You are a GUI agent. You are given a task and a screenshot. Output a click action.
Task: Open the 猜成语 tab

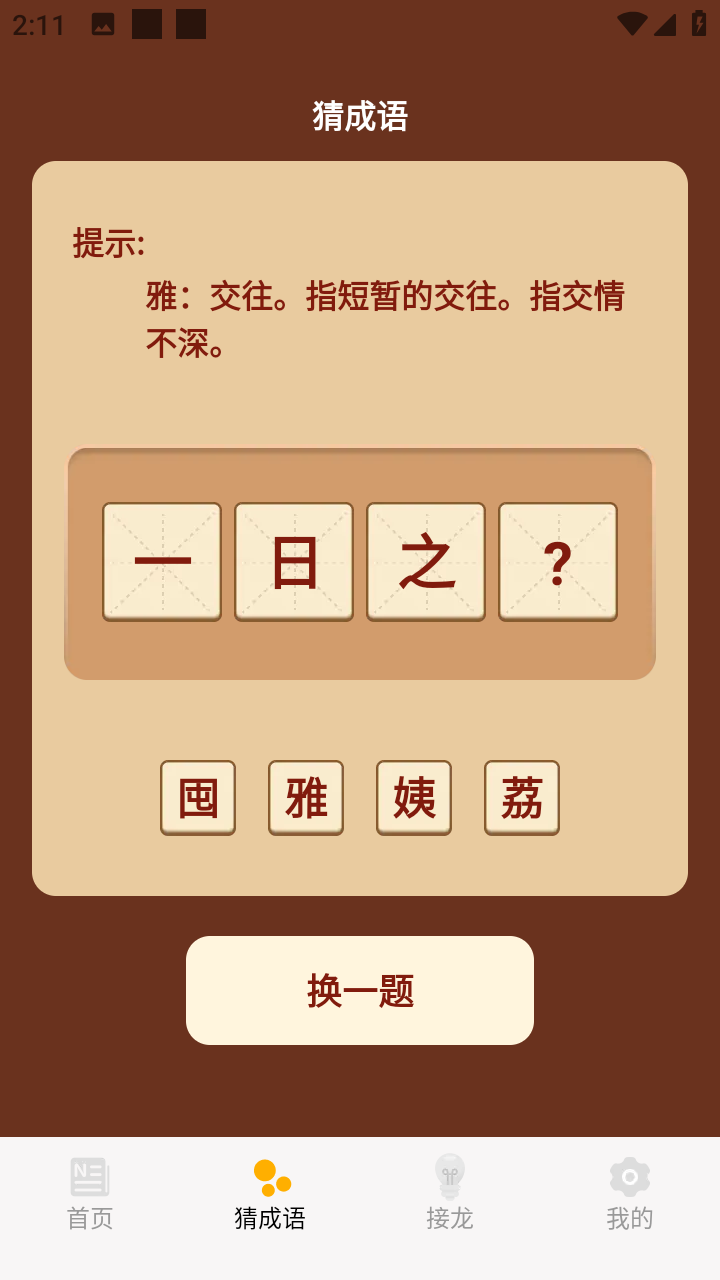tap(270, 1195)
